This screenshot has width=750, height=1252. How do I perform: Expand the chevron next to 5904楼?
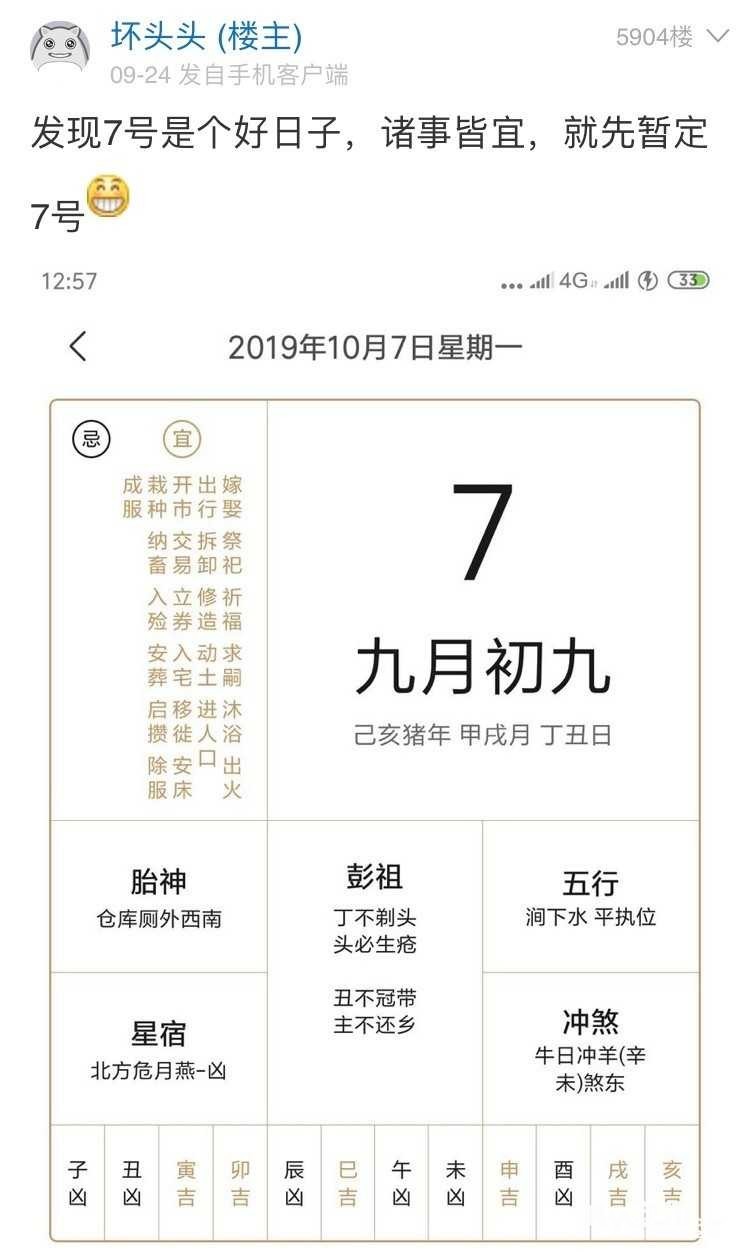click(x=717, y=37)
